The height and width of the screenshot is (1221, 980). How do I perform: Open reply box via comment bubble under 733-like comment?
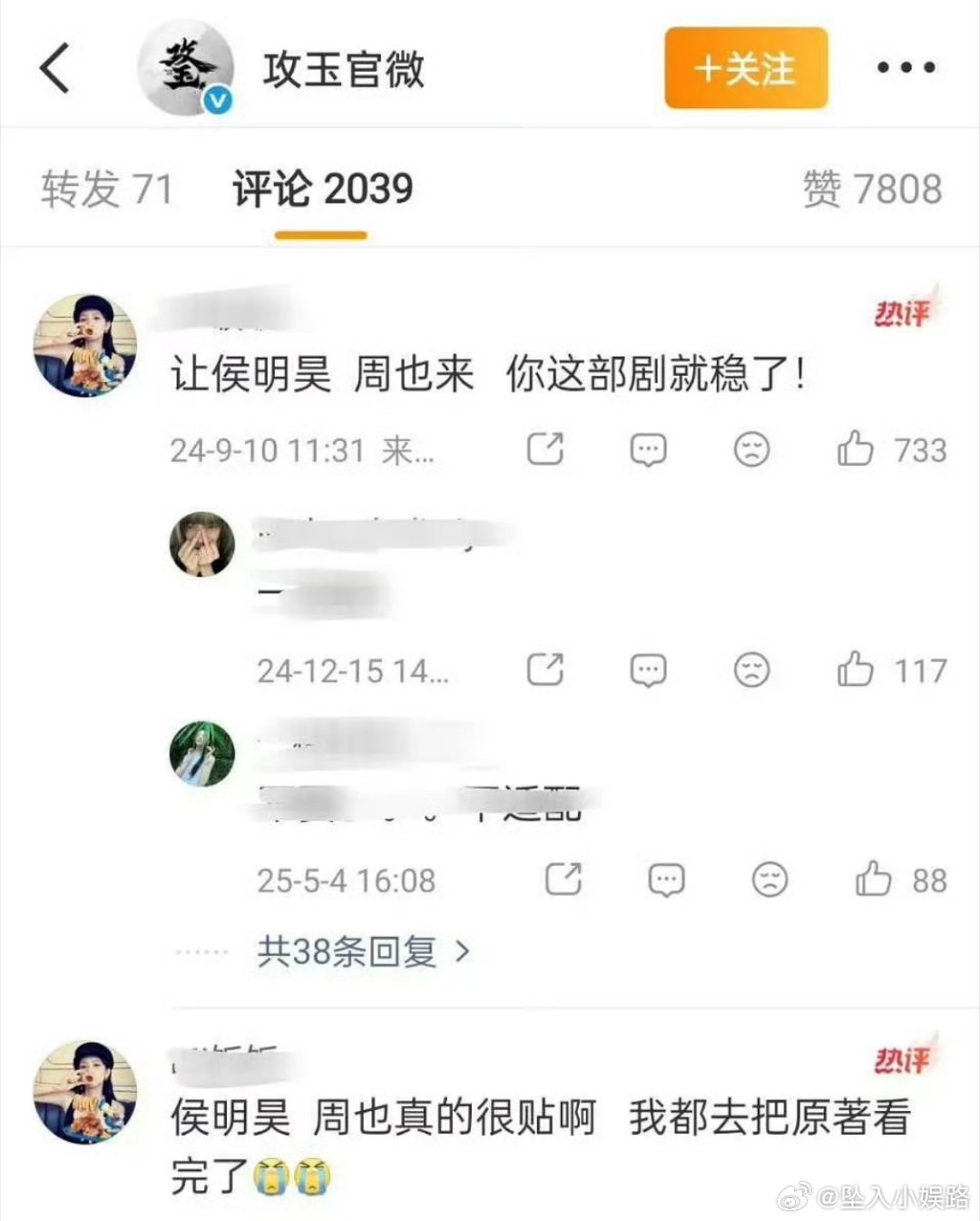(648, 449)
